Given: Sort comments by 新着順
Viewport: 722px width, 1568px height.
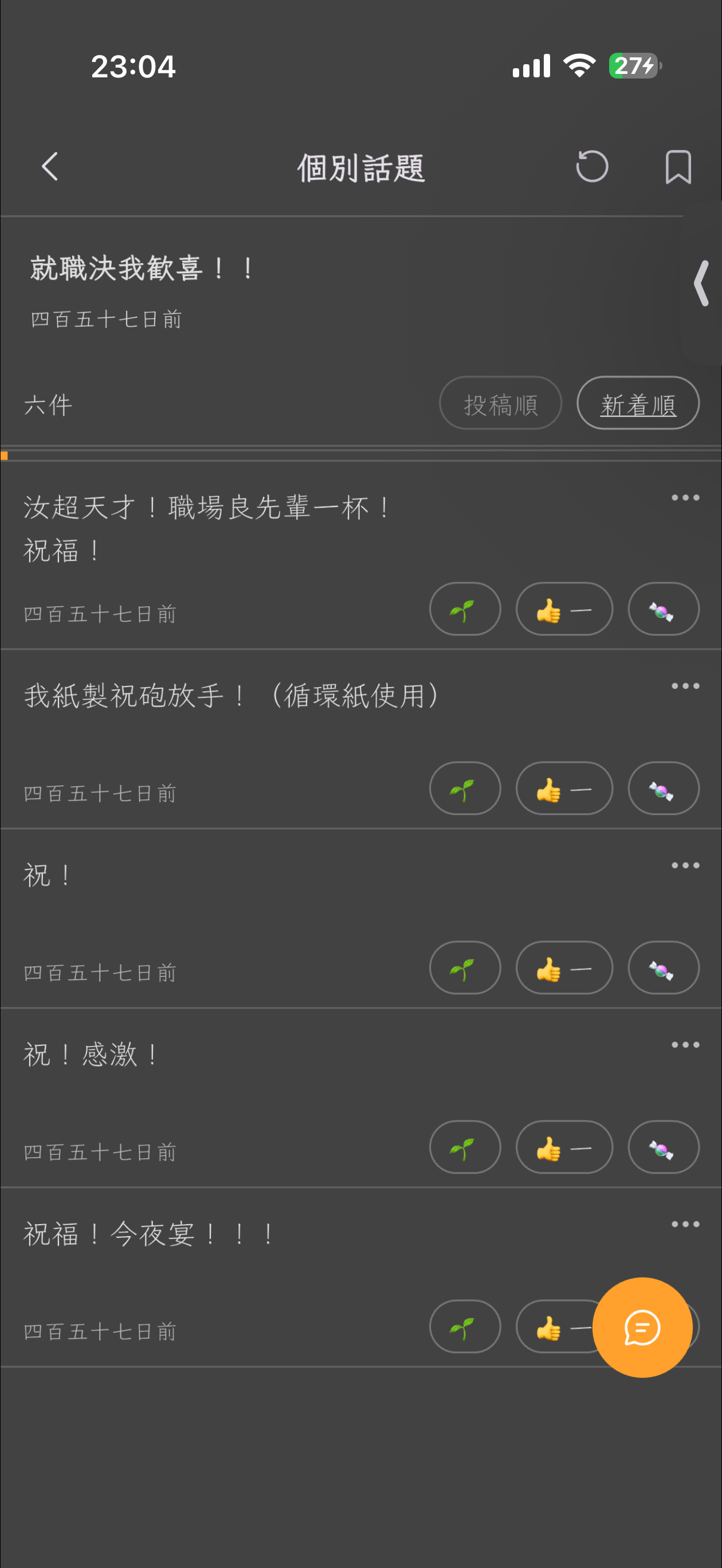Looking at the screenshot, I should (637, 403).
